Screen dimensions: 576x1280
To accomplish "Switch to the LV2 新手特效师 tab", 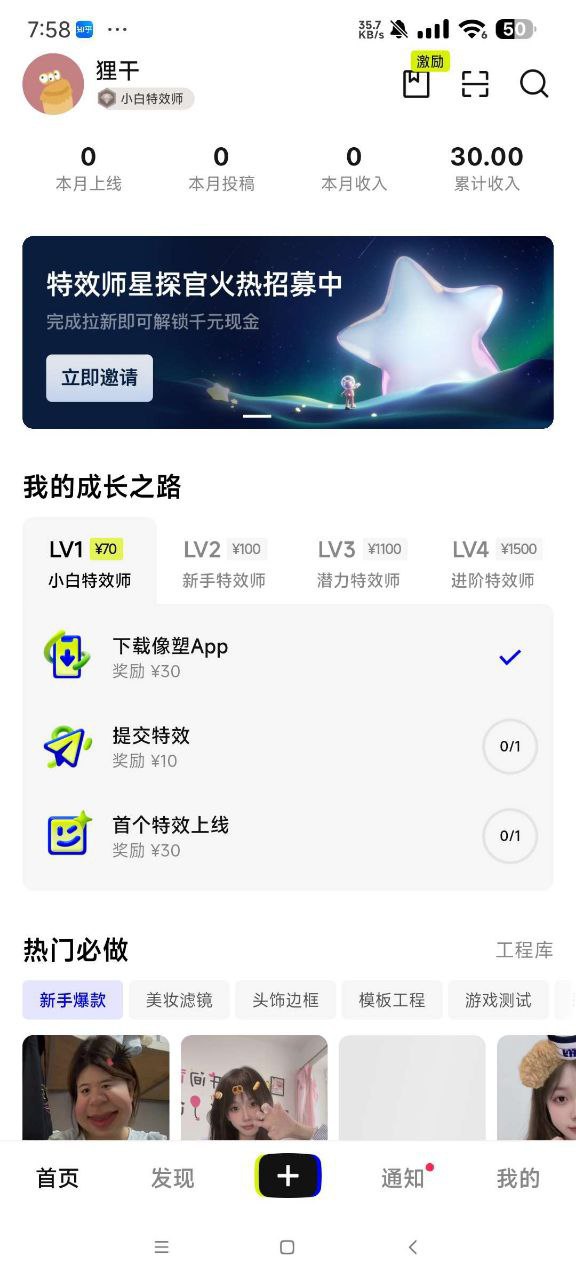I will click(224, 563).
